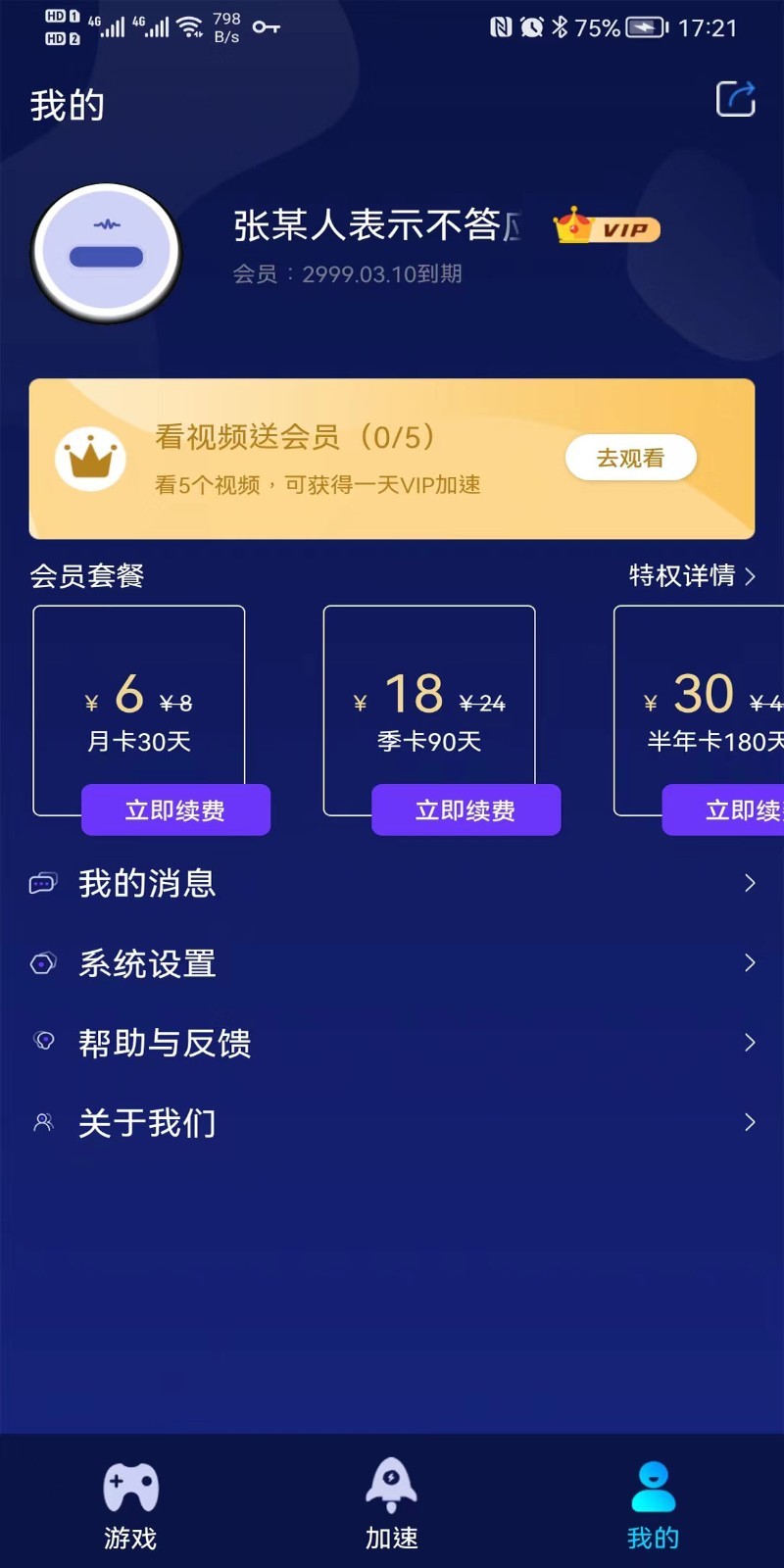The height and width of the screenshot is (1568, 784).
Task: Click the VIP crown badge beside username
Action: coord(606,228)
